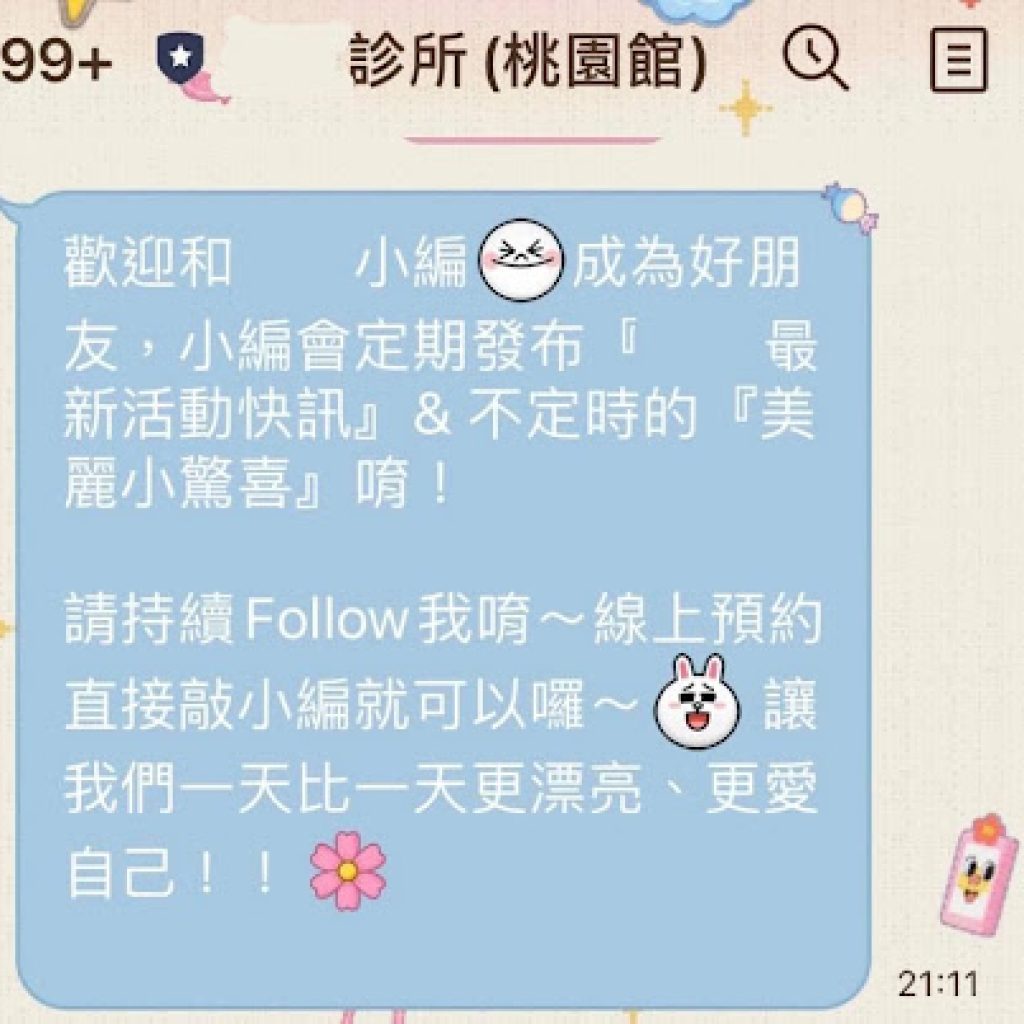Open the chat menu icon
The height and width of the screenshot is (1024, 1024).
point(958,60)
